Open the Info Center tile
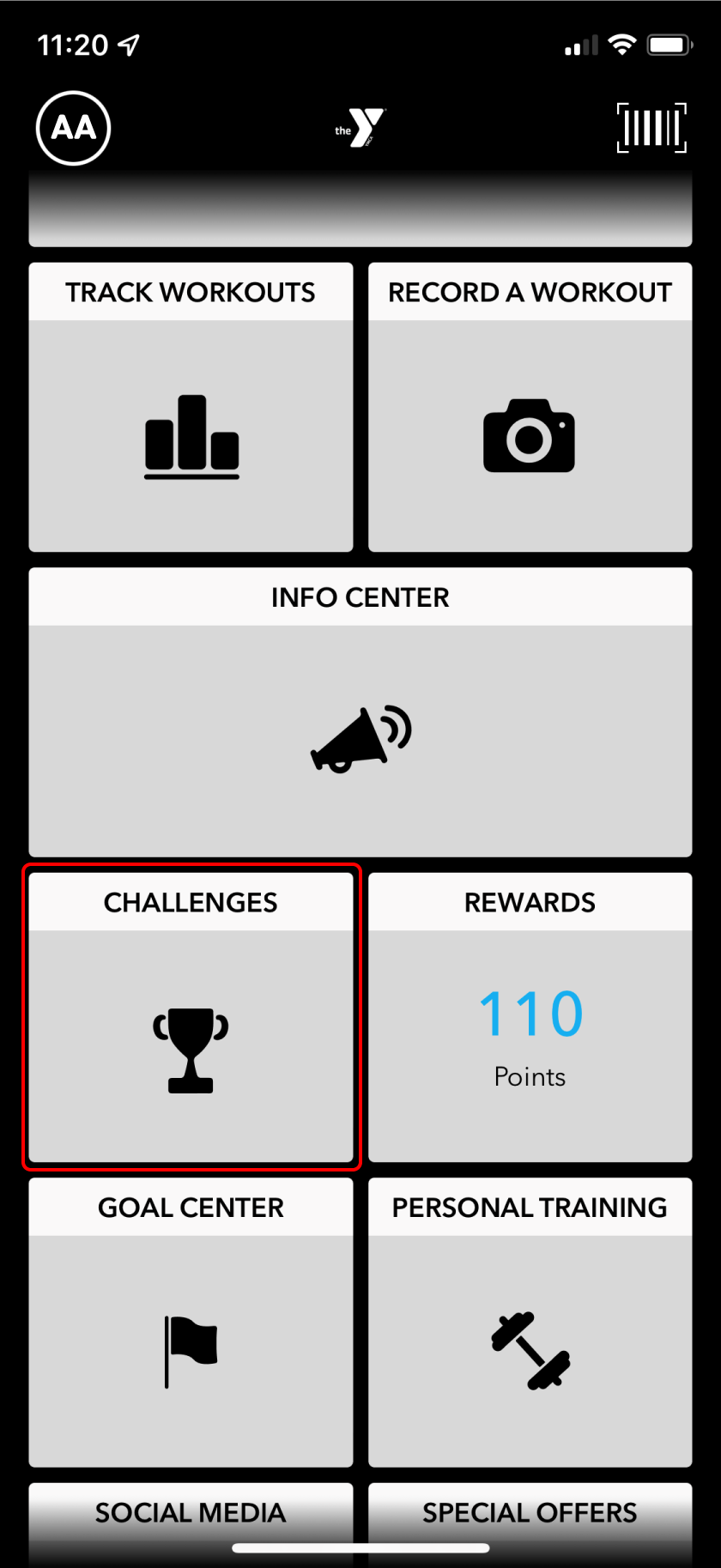The image size is (721, 1568). (x=360, y=712)
